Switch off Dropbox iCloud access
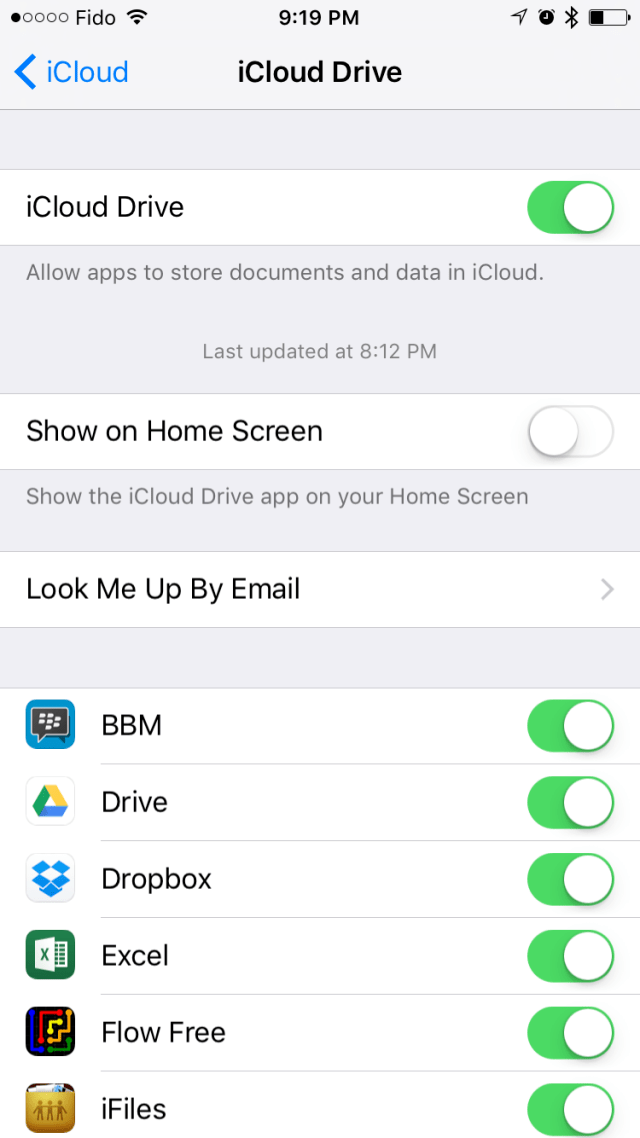This screenshot has width=640, height=1138. click(570, 879)
